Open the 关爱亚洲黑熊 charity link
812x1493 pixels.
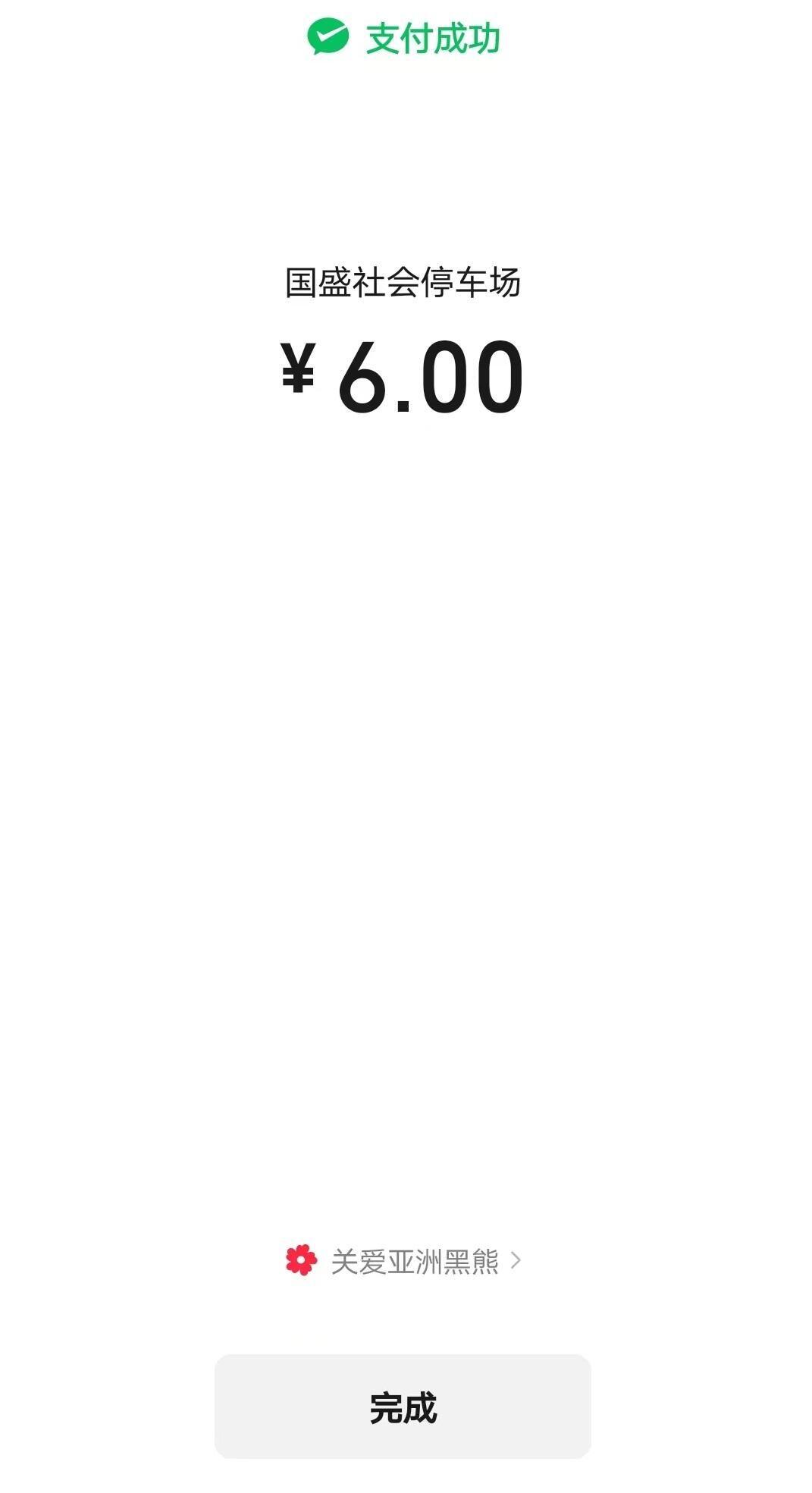pyautogui.click(x=403, y=1260)
